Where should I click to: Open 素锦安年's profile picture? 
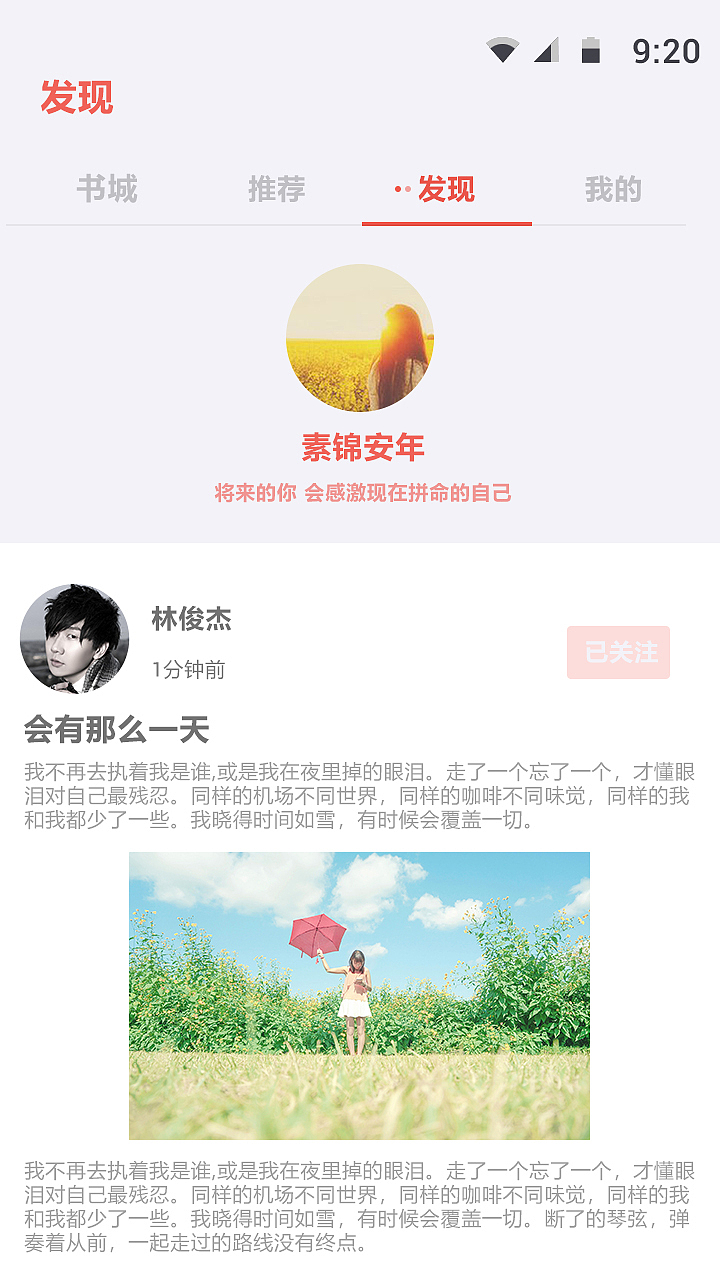click(x=360, y=338)
